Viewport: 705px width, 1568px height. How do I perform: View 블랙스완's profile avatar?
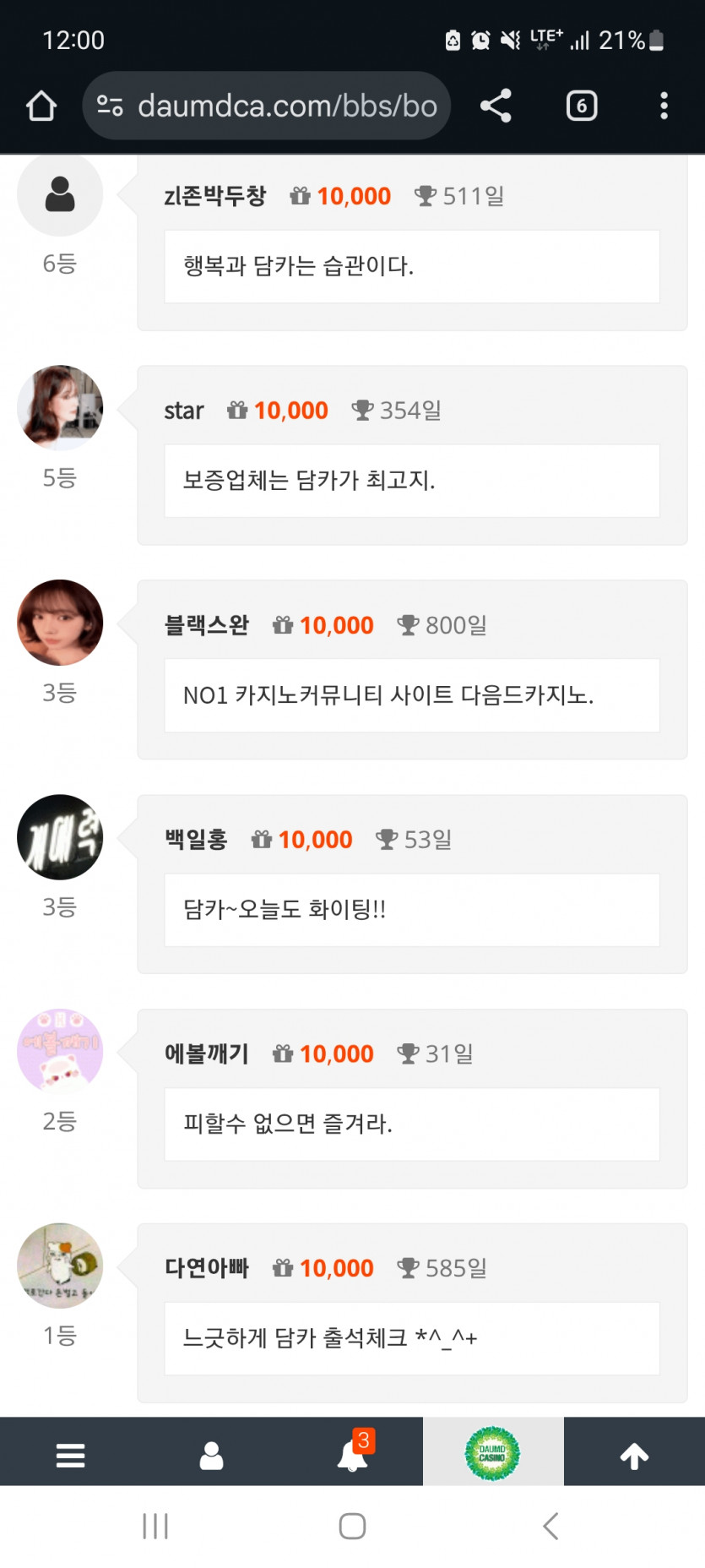(59, 623)
